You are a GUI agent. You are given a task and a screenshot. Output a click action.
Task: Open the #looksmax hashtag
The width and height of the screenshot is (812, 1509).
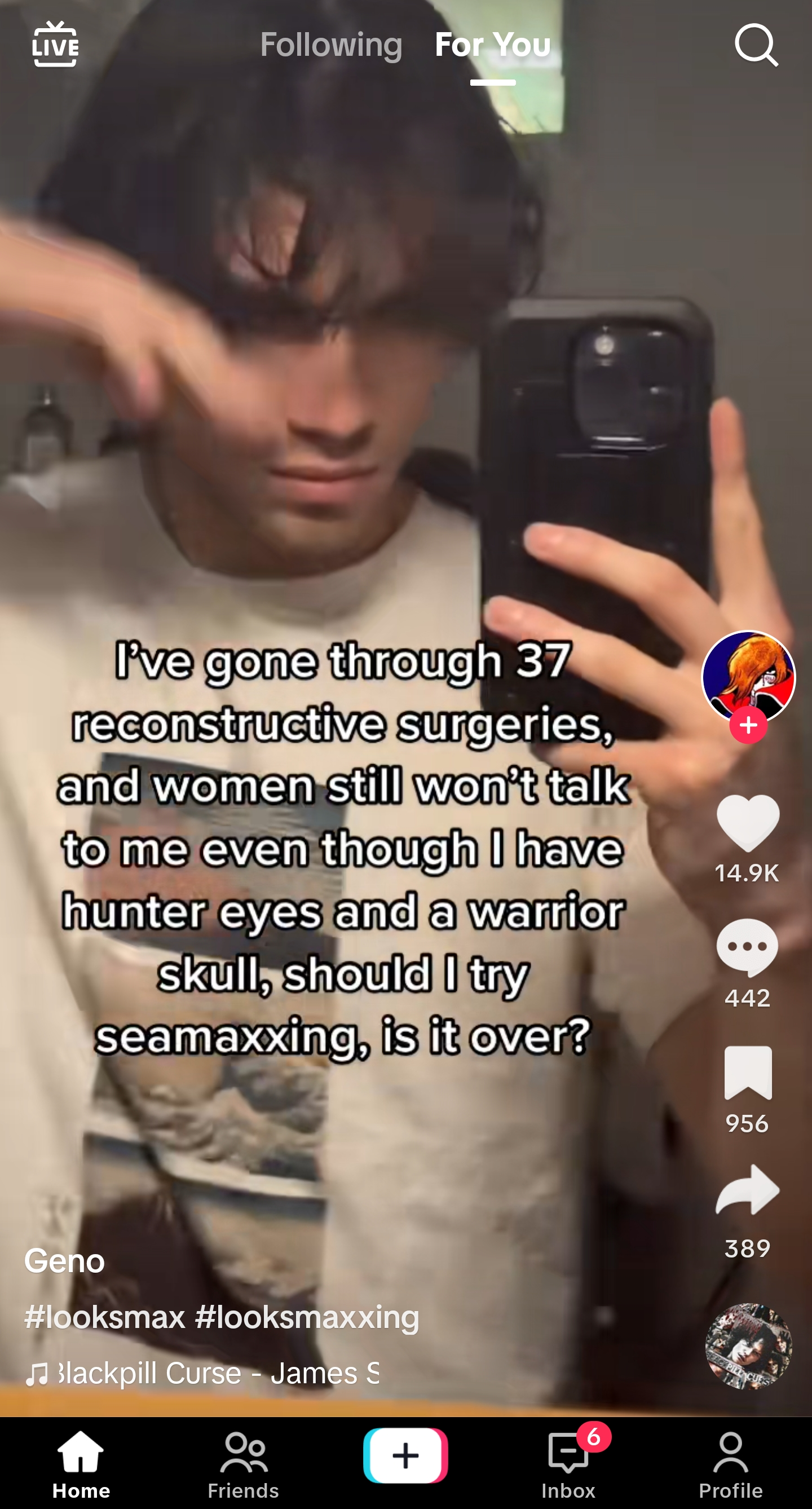(x=104, y=1317)
